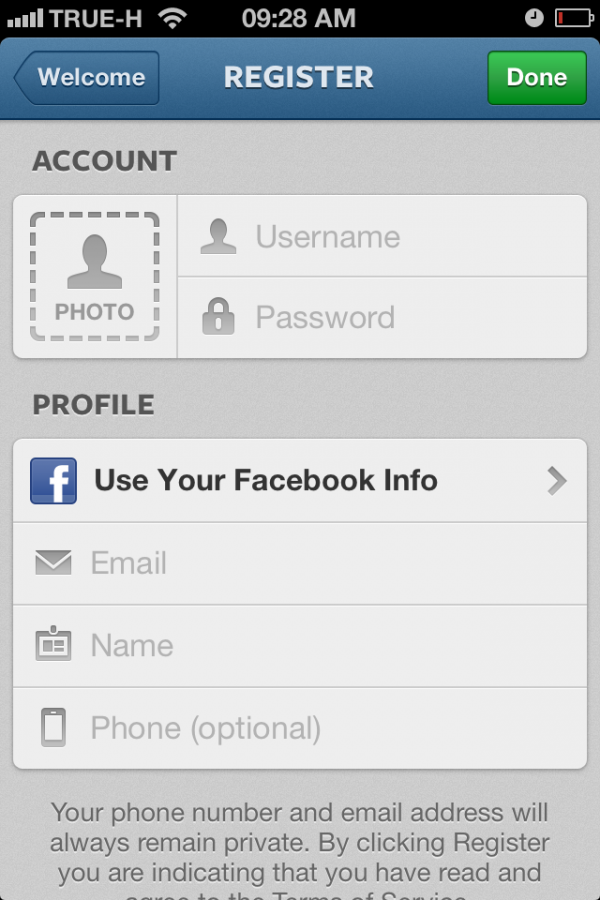The width and height of the screenshot is (600, 900).
Task: Choose Use Your Facebook Info
Action: [300, 480]
